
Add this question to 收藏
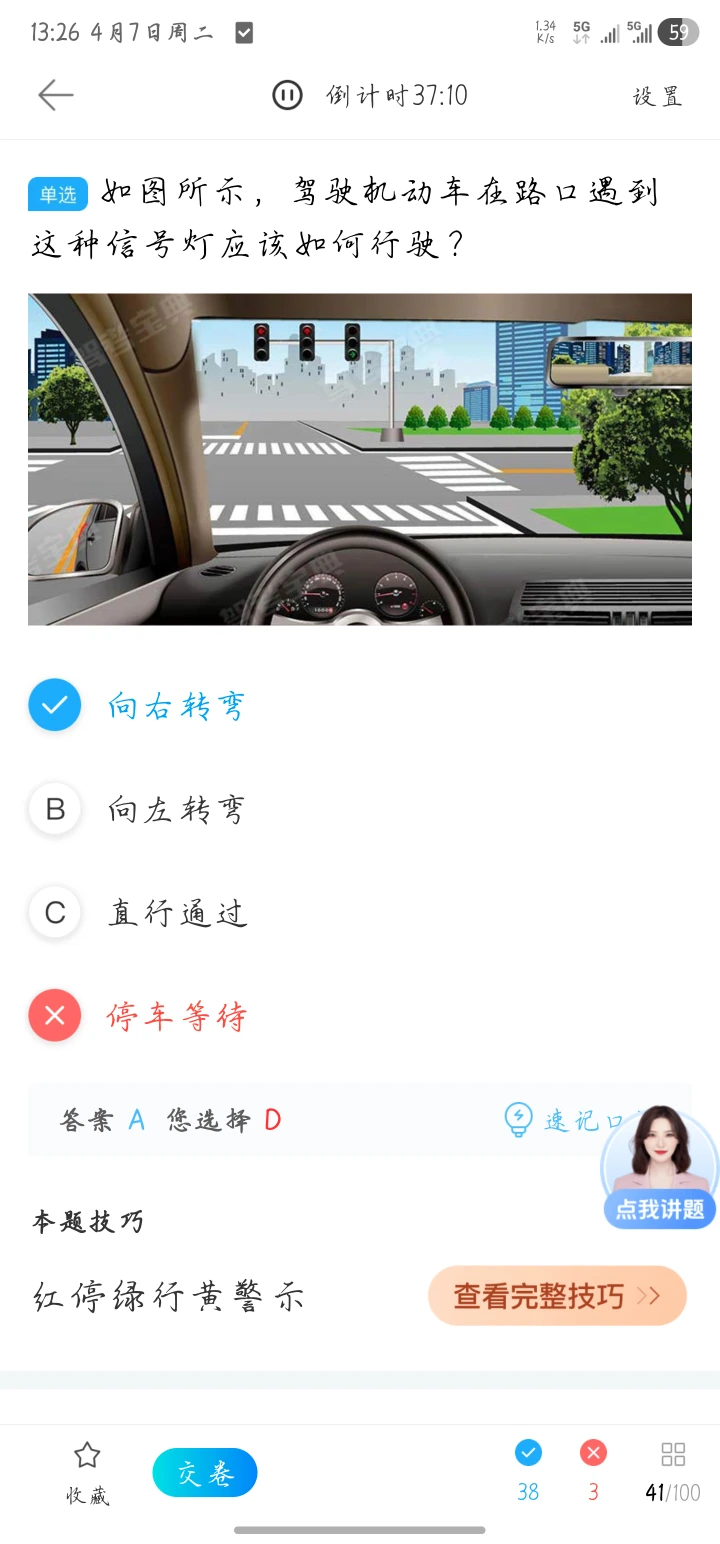coord(87,1472)
